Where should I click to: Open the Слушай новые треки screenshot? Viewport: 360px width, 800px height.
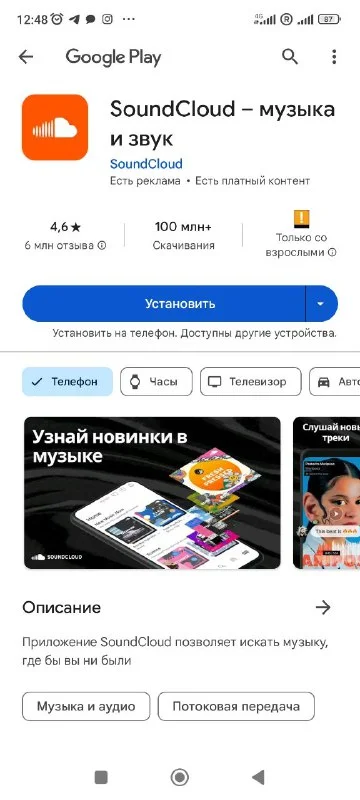tap(326, 493)
